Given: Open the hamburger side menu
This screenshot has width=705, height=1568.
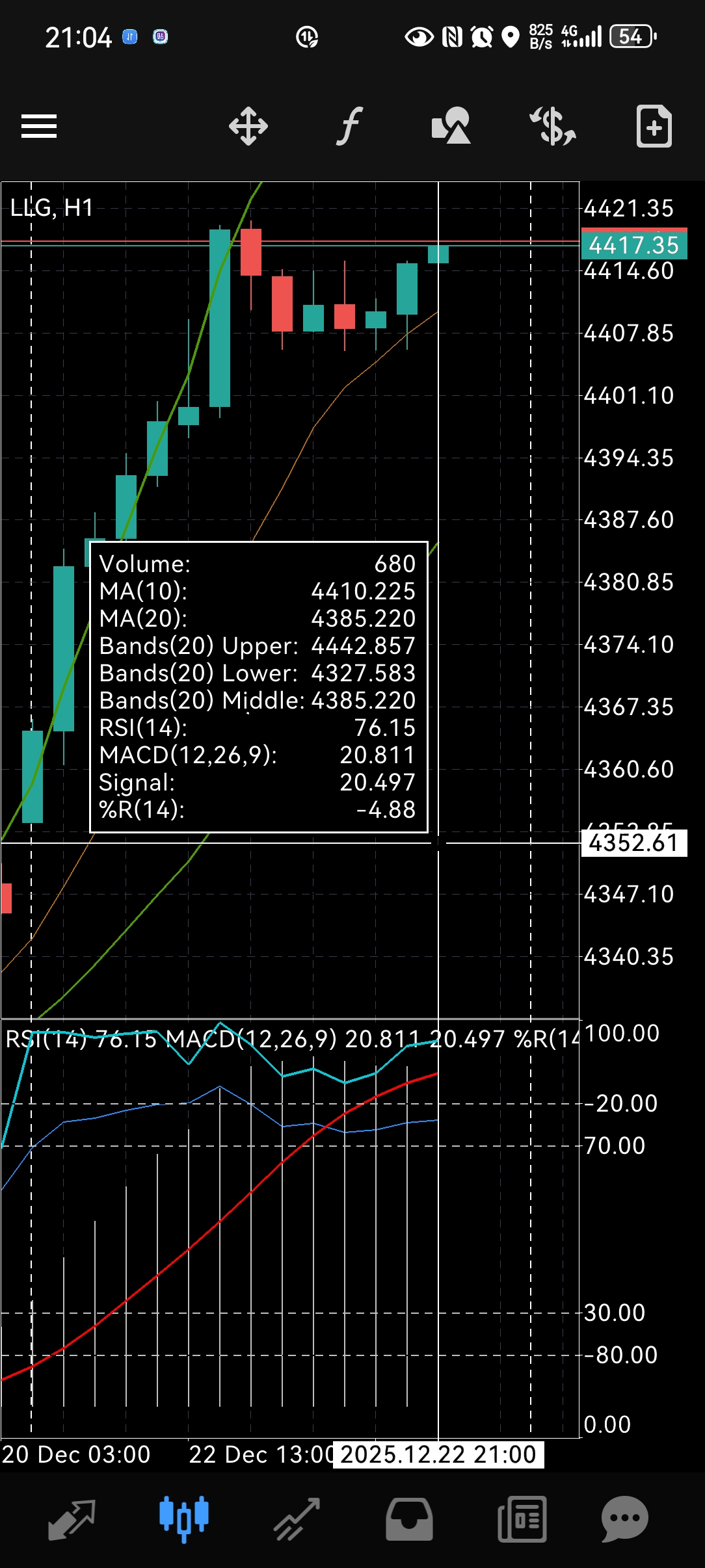Looking at the screenshot, I should [x=39, y=126].
